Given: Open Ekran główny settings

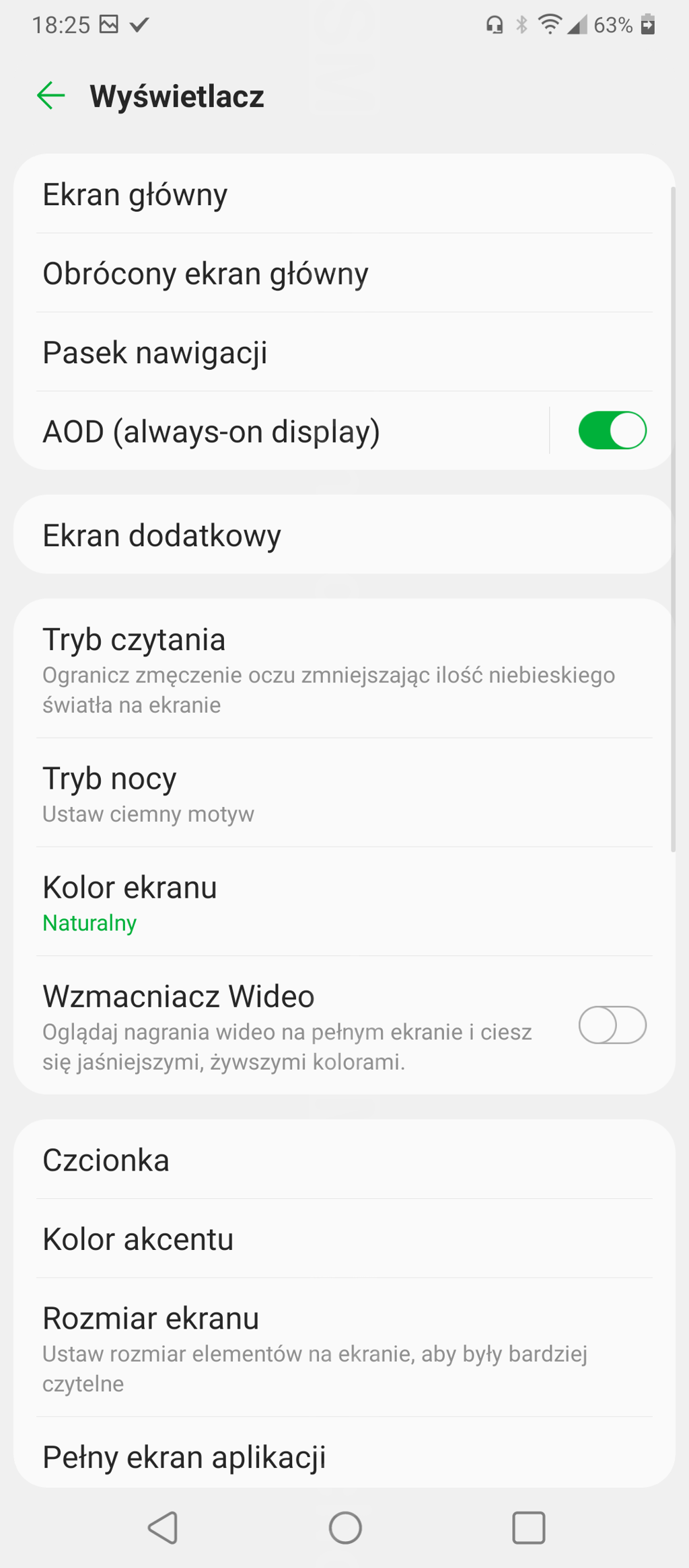Looking at the screenshot, I should coord(344,194).
